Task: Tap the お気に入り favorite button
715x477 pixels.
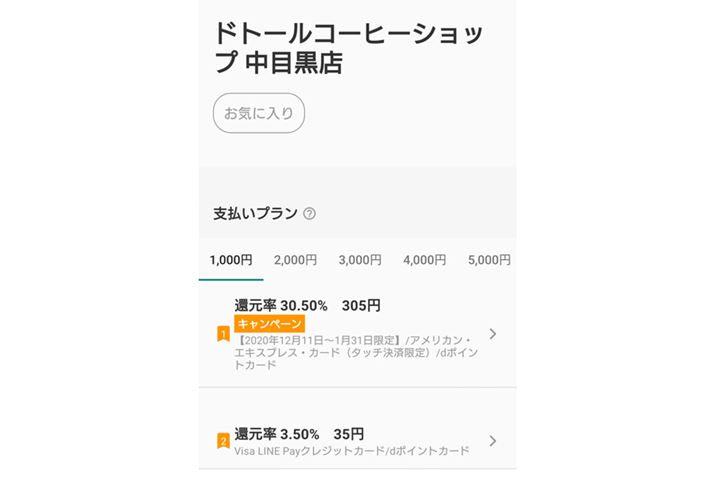Action: point(258,113)
